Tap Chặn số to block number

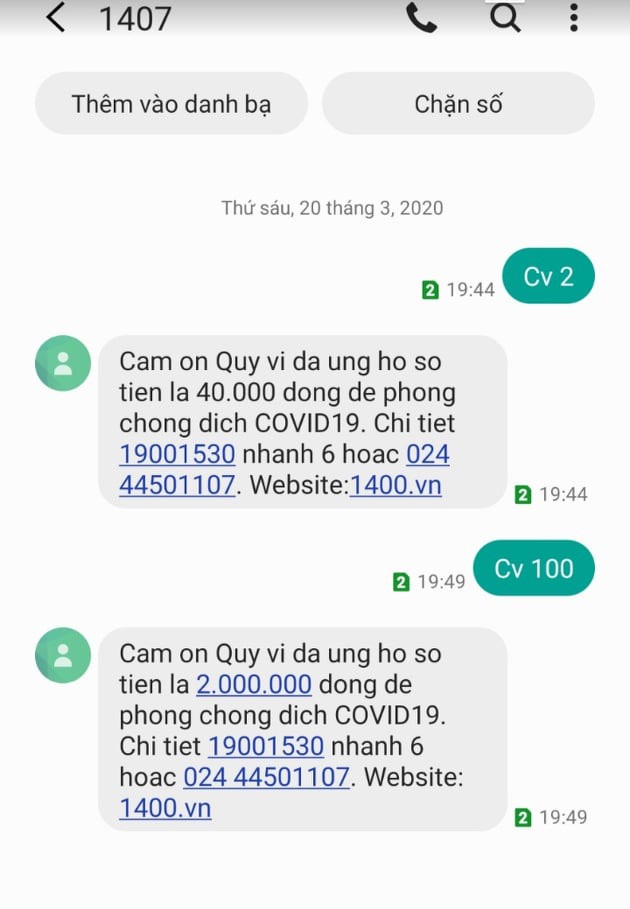click(x=458, y=103)
